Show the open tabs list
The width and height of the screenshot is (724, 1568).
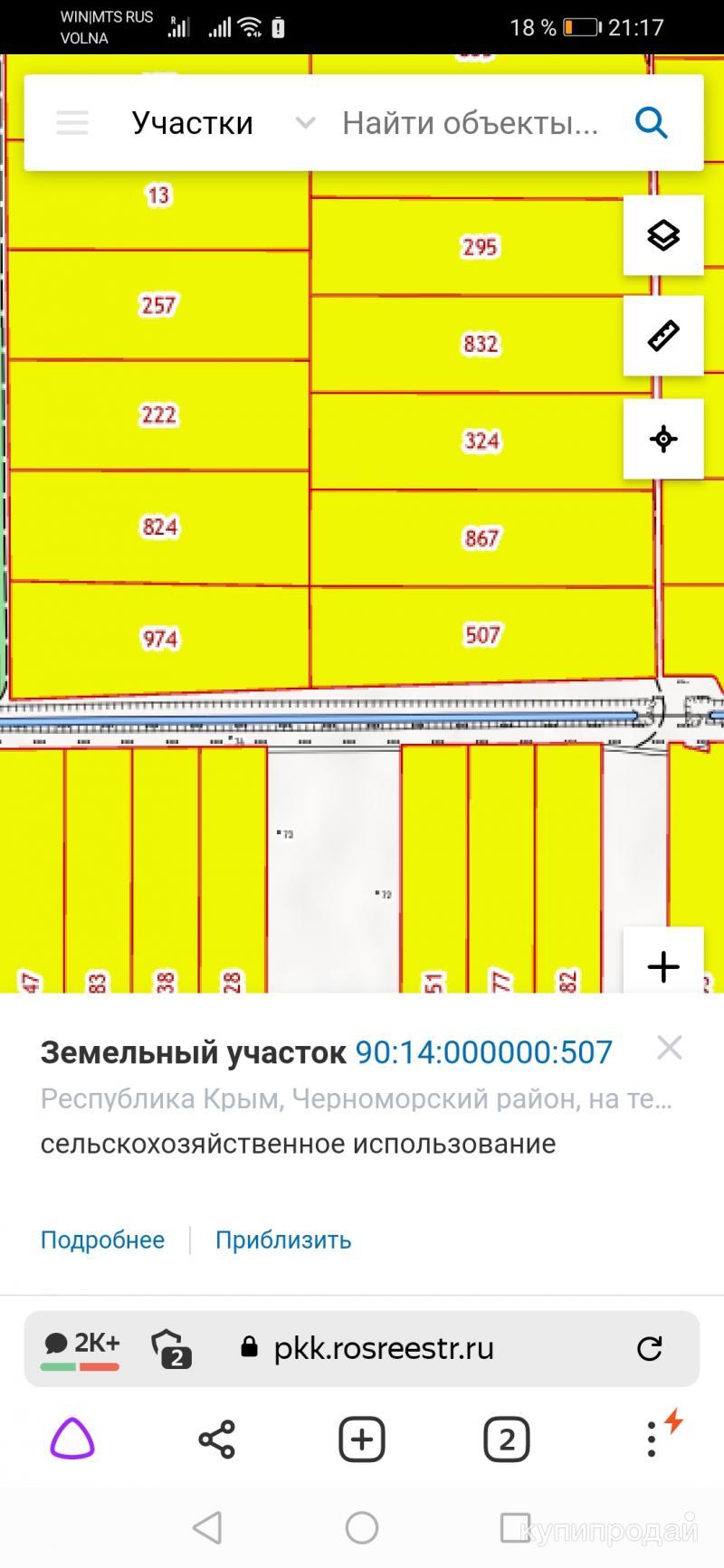(507, 1439)
